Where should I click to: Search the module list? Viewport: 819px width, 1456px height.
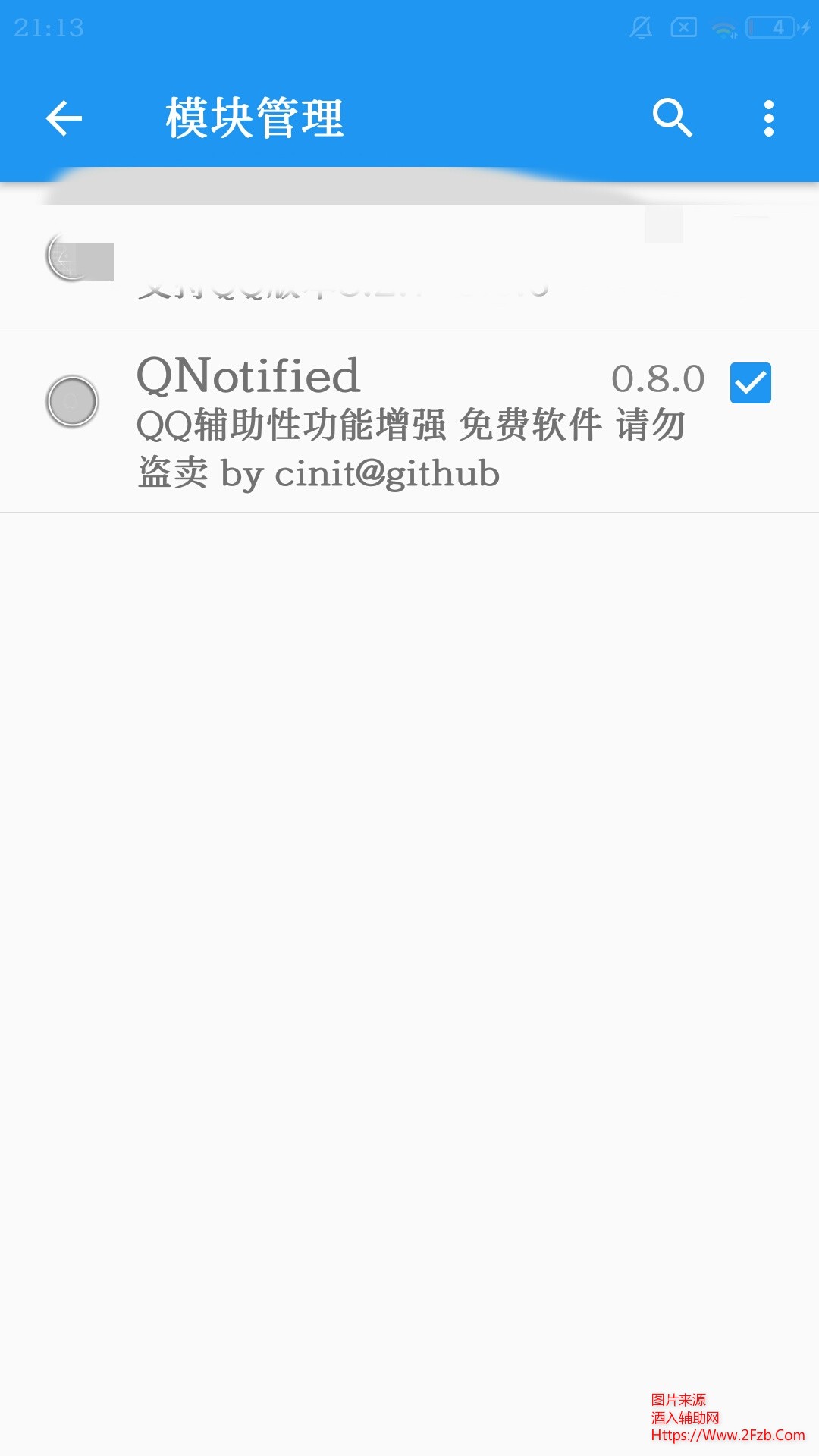672,118
